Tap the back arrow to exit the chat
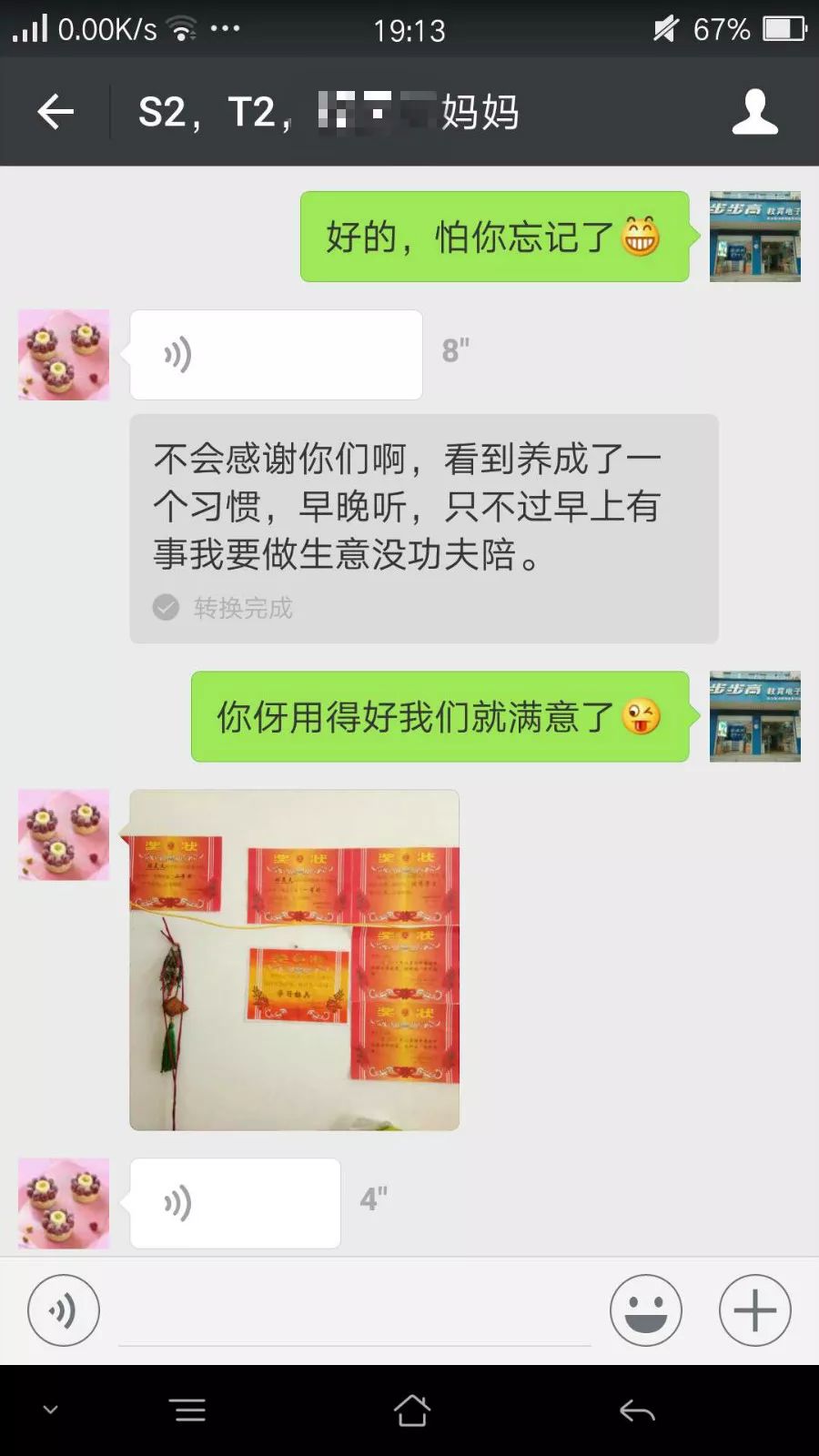This screenshot has height=1456, width=819. pos(56,111)
